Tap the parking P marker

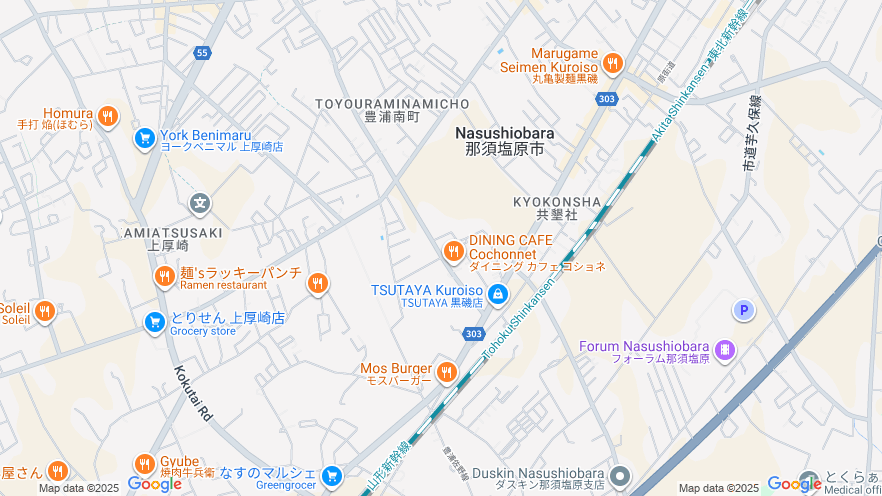(743, 311)
